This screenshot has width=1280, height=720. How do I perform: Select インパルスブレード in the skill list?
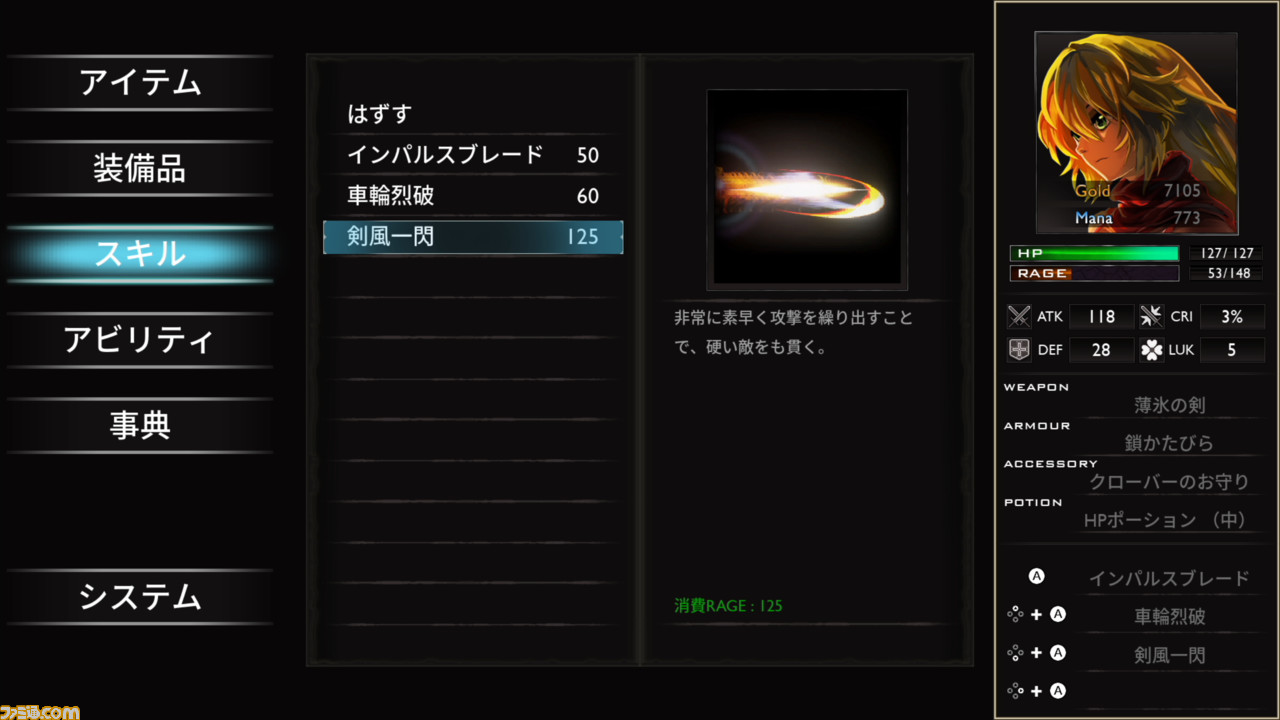coord(473,155)
